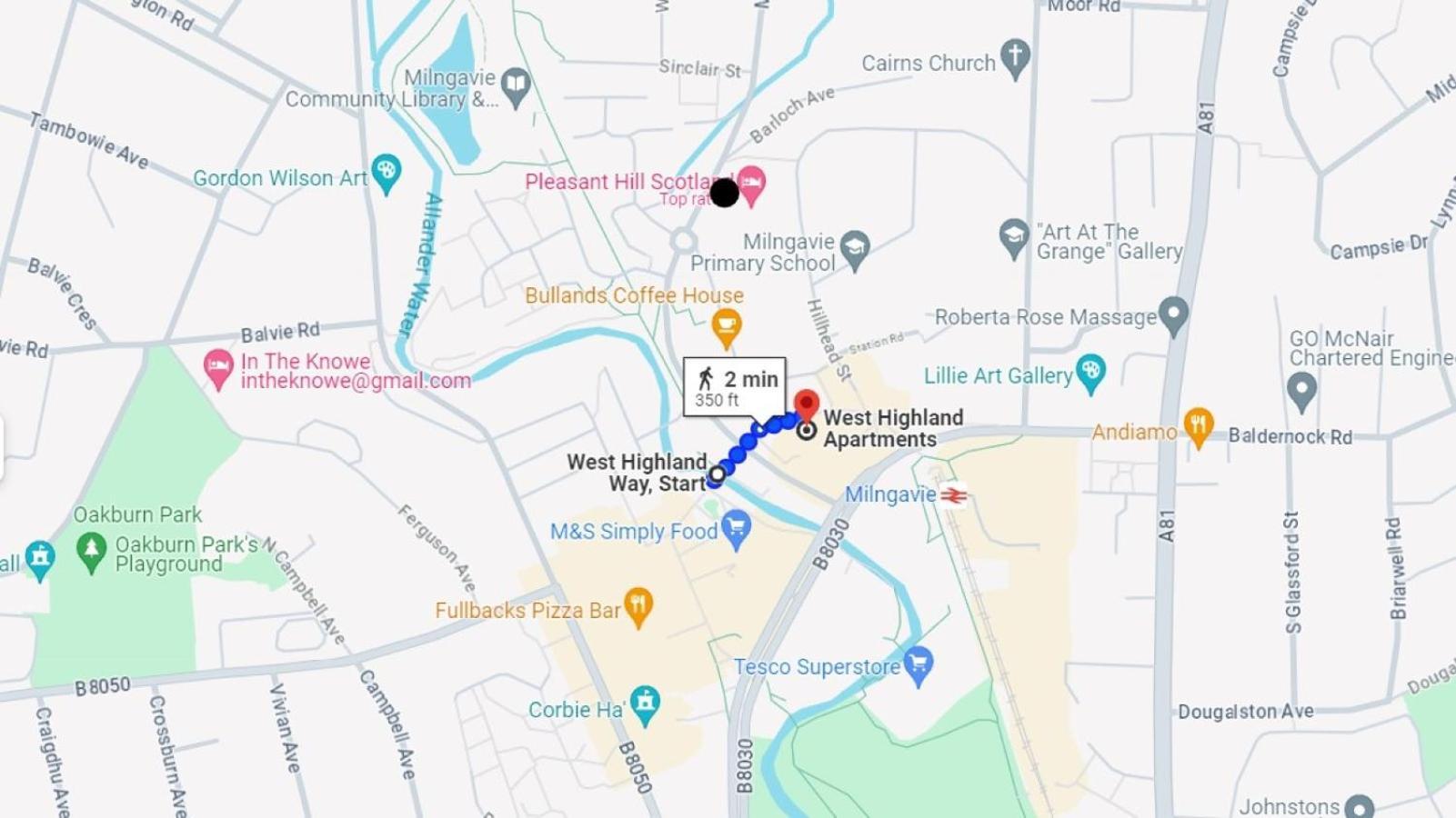Tap the 2 min walking route label

(x=735, y=386)
